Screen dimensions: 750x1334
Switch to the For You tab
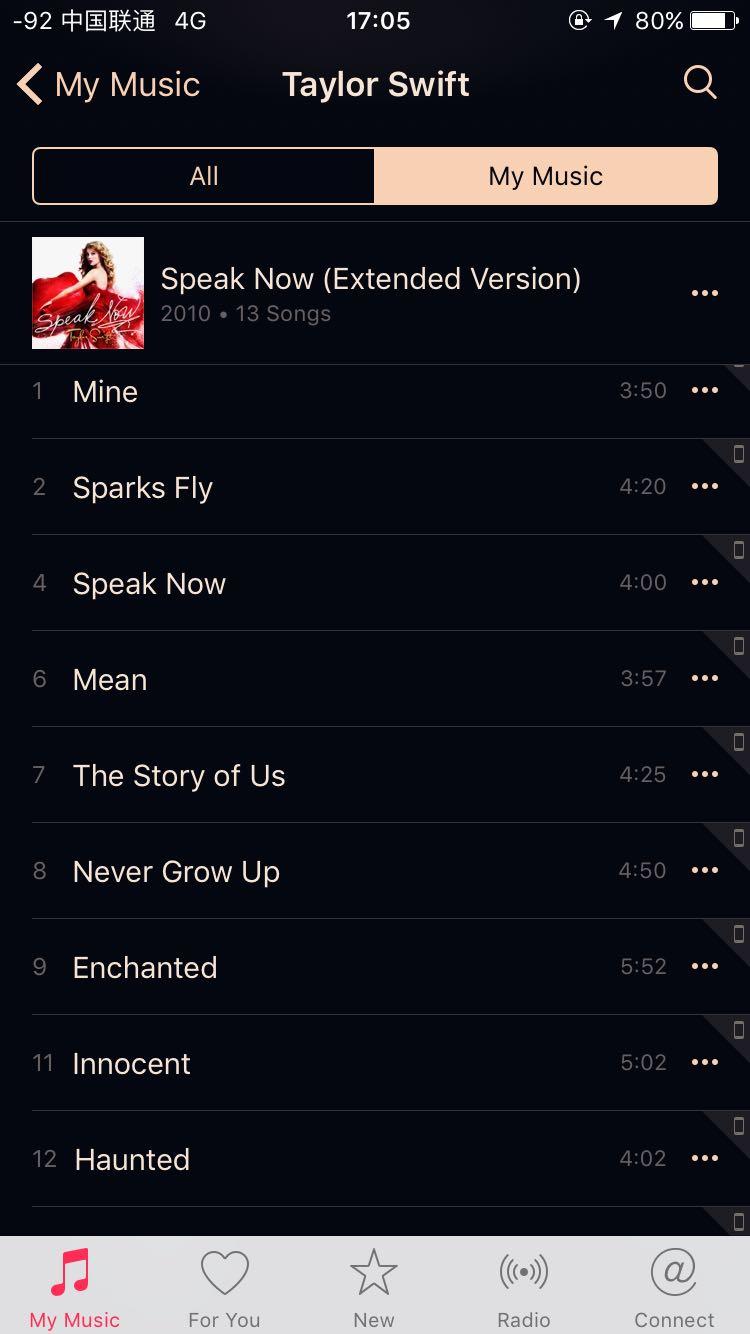224,1288
